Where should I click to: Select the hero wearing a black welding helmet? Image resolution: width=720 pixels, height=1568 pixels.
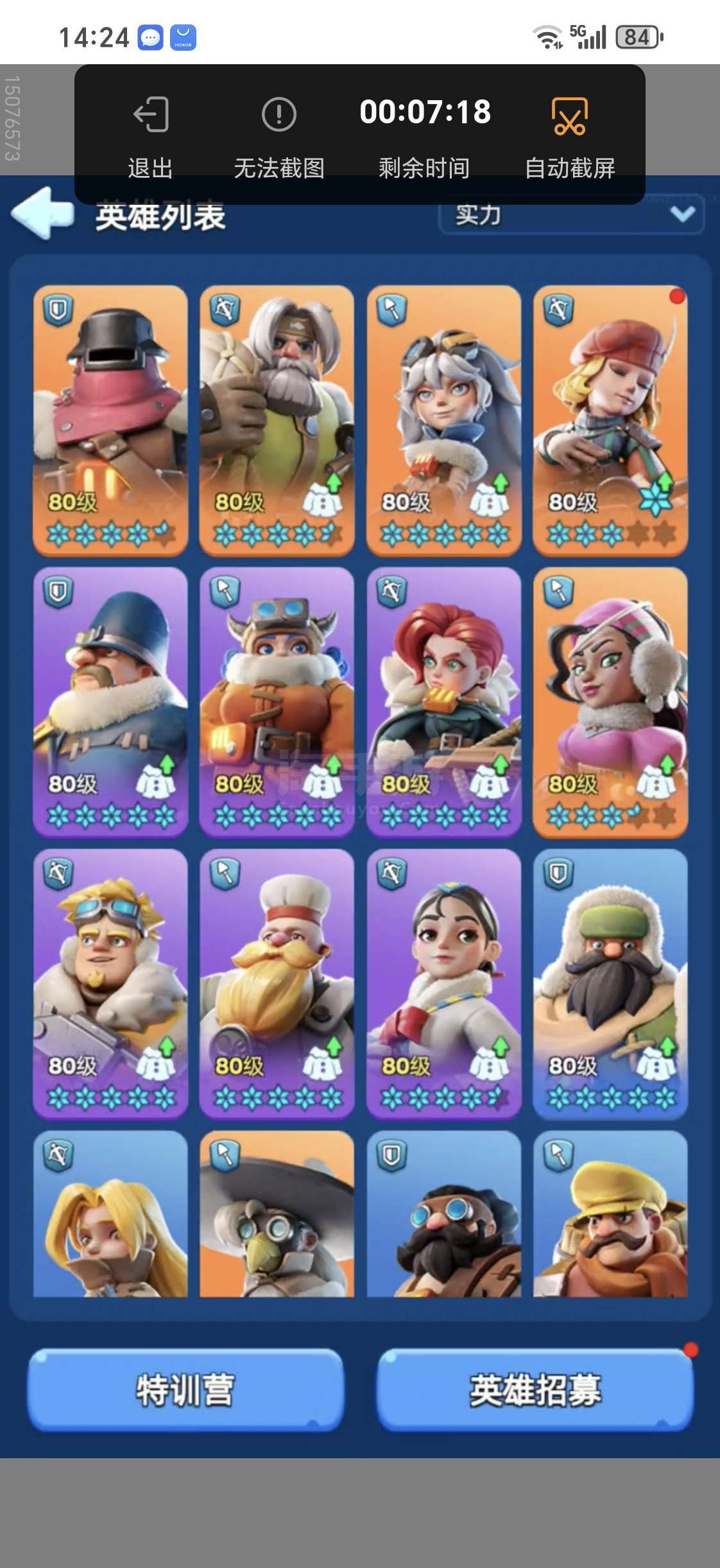(110, 421)
